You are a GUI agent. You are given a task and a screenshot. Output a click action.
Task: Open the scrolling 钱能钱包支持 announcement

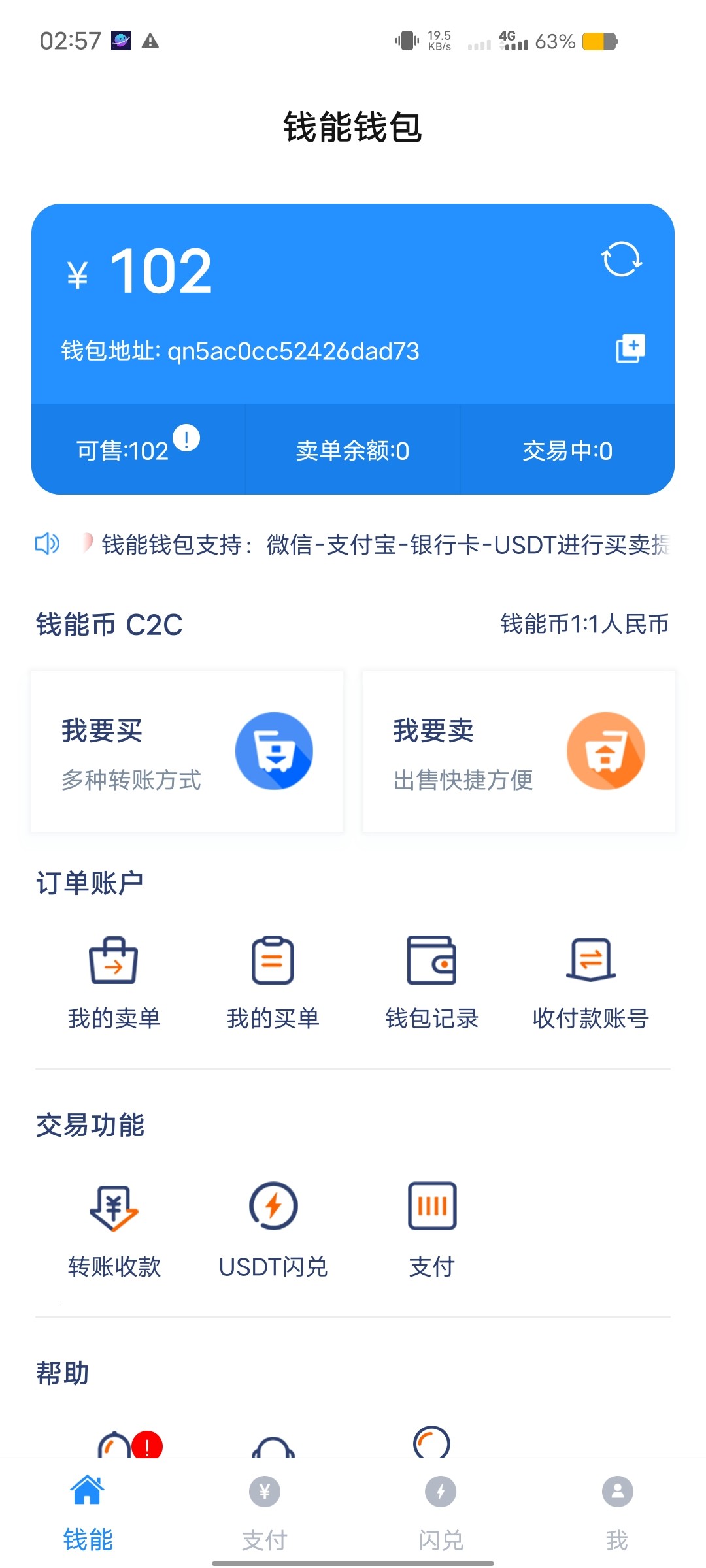click(386, 544)
